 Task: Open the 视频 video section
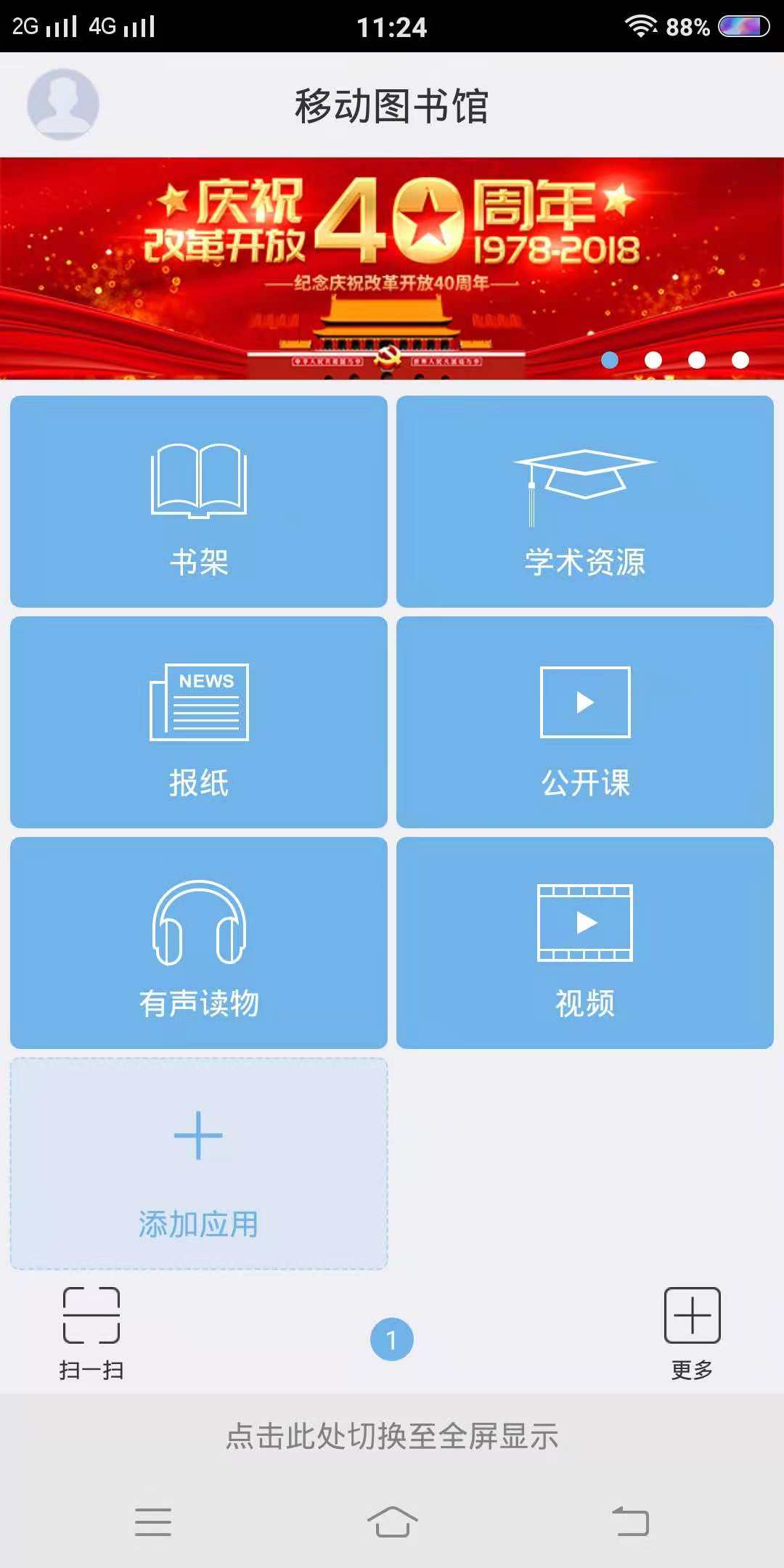[x=586, y=944]
